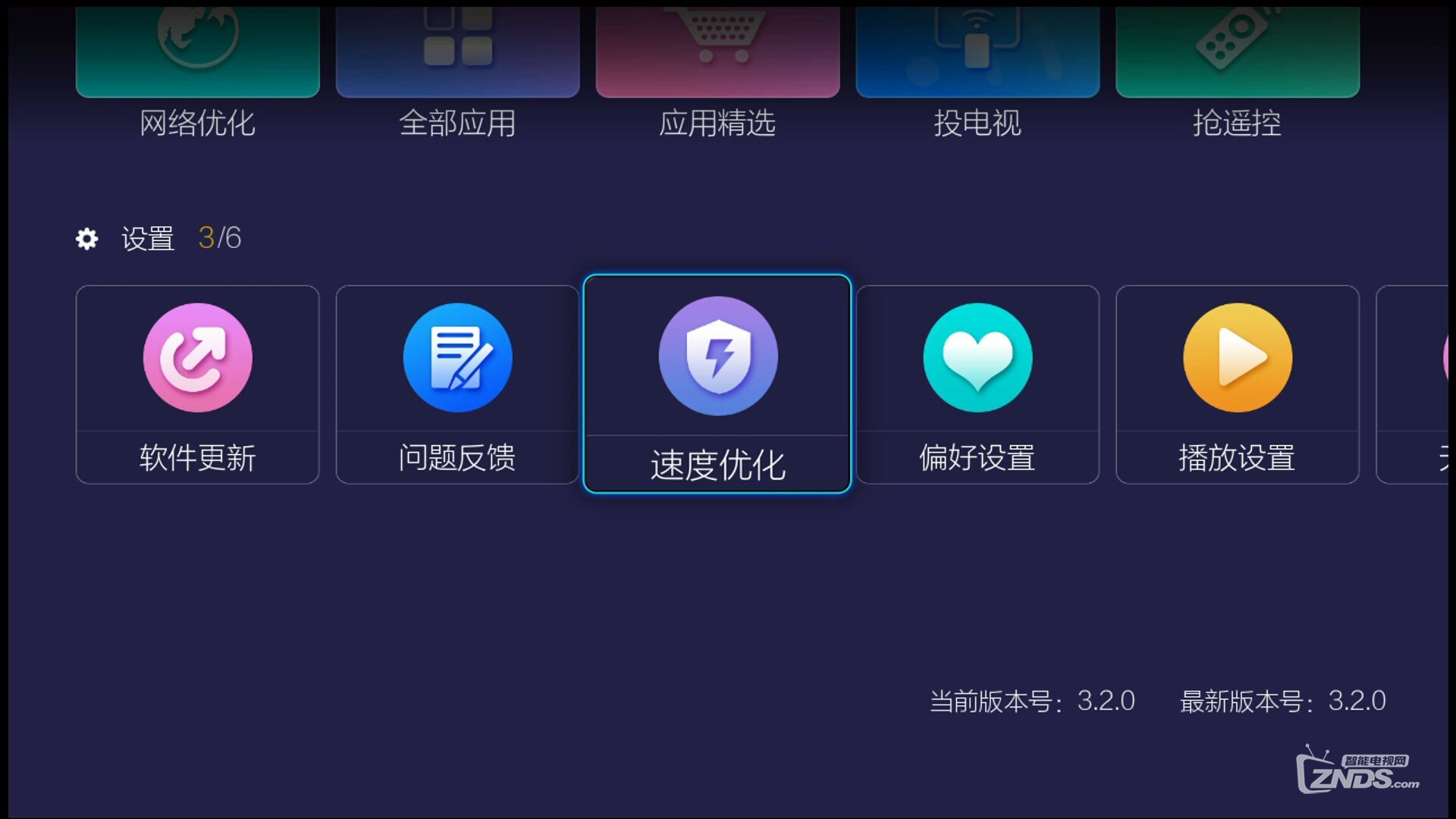Launch 速度优化 speed optimization
The width and height of the screenshot is (1456, 819).
717,384
